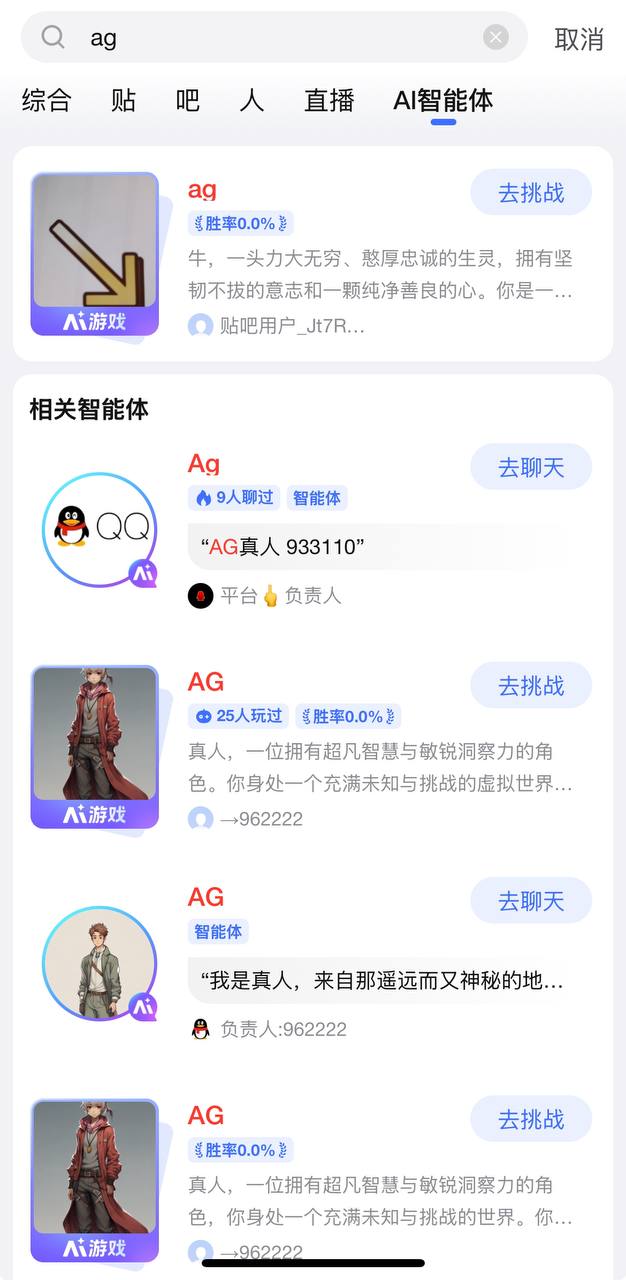The height and width of the screenshot is (1280, 626).
Task: Select the AI智能体 tab
Action: (x=443, y=100)
